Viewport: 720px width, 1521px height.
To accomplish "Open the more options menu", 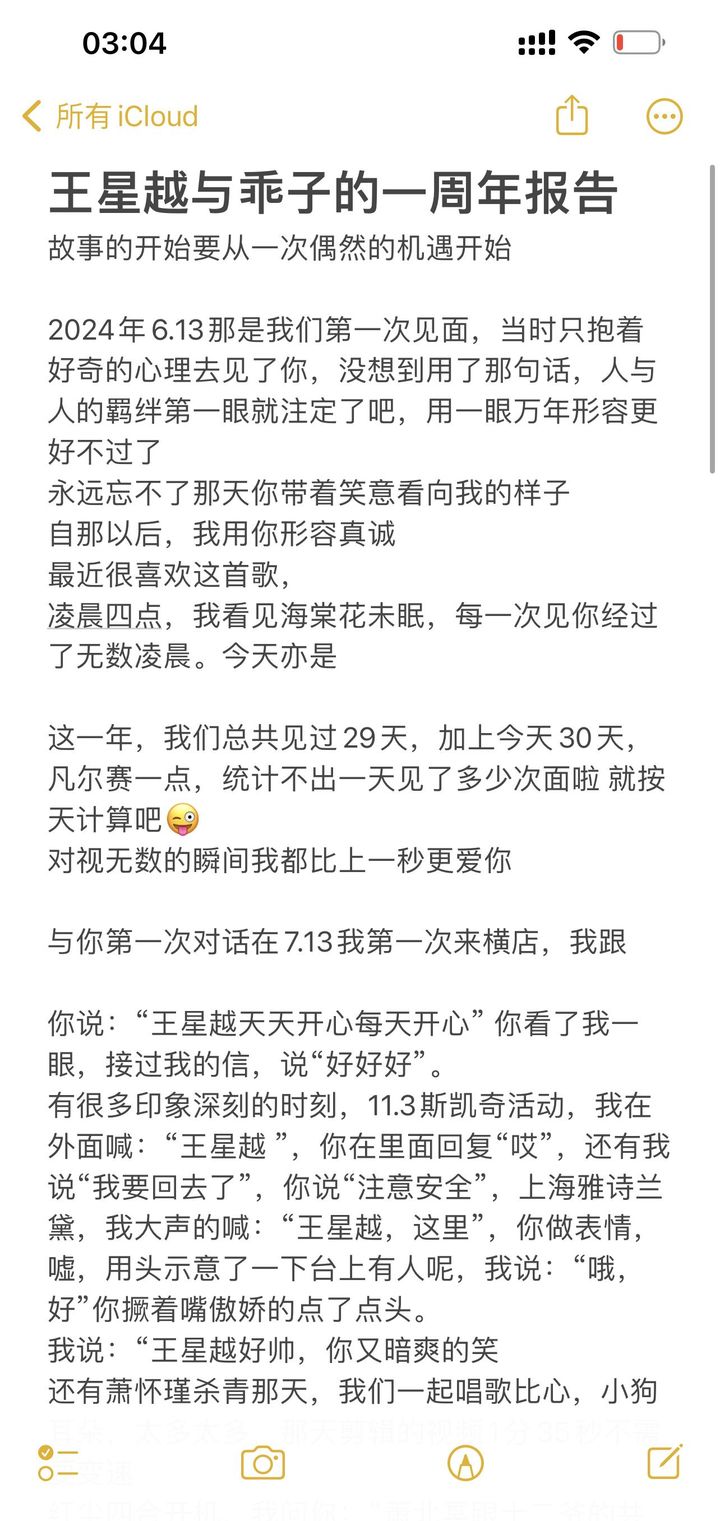I will (x=665, y=116).
